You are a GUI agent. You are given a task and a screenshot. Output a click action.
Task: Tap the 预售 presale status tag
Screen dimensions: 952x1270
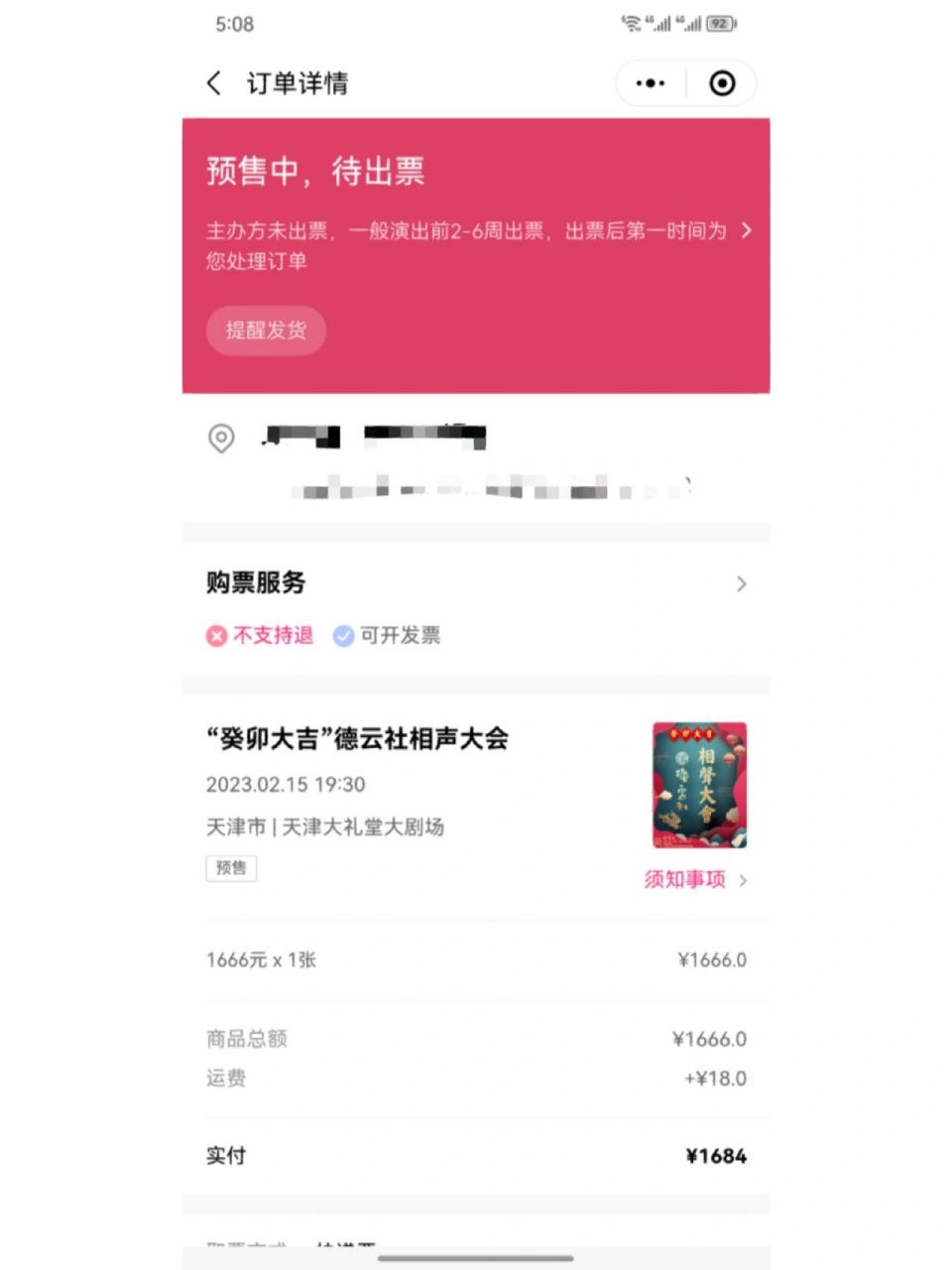(230, 867)
